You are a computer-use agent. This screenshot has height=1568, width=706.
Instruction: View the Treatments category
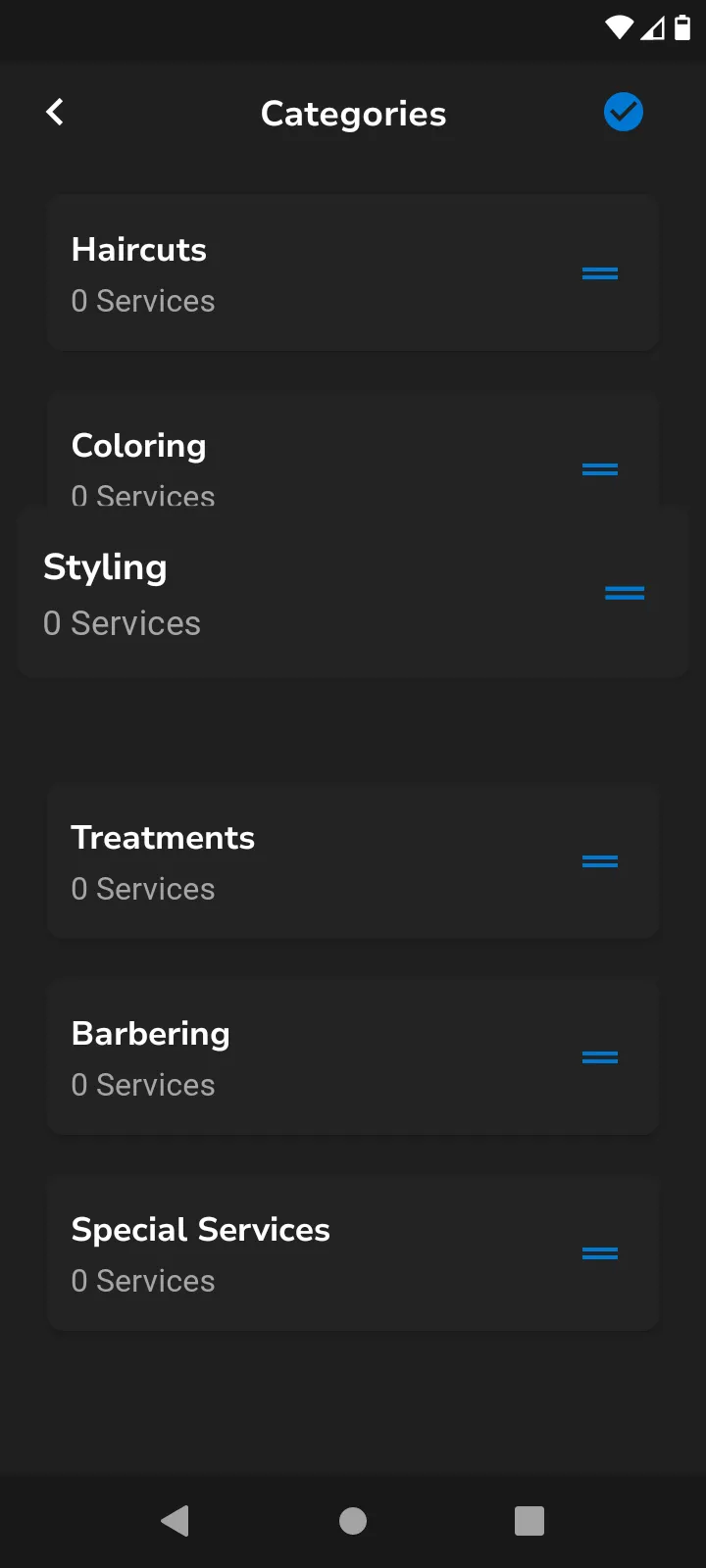pos(294,861)
